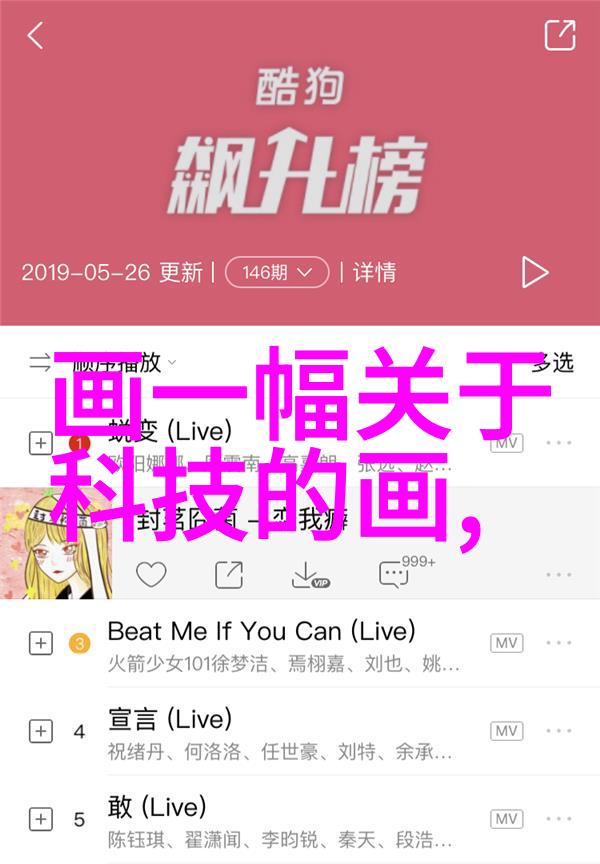The image size is (600, 864).
Task: Open more options for 宣言 (Live)
Action: pos(558,731)
